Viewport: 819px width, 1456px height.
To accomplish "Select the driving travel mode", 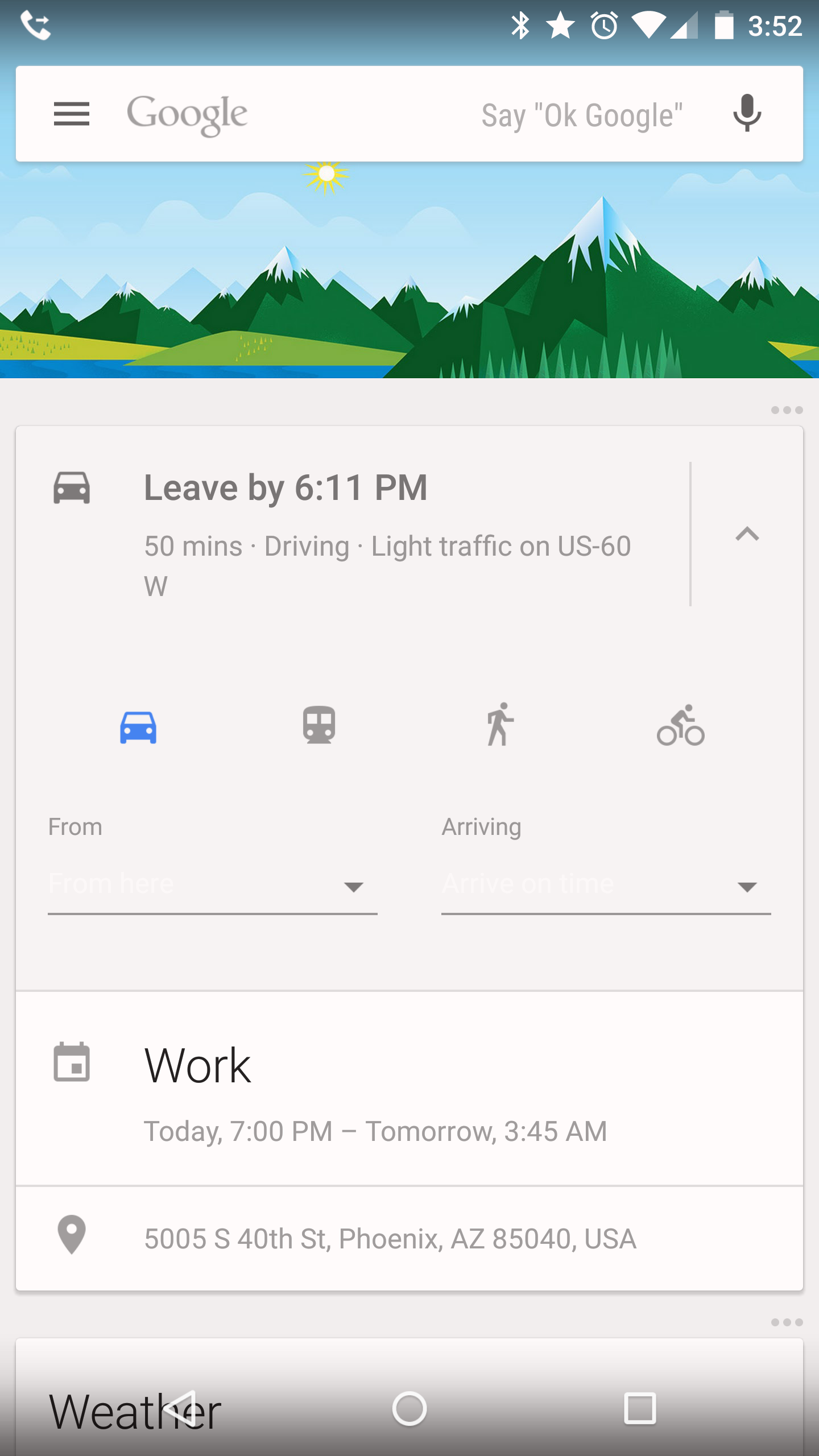I will click(138, 726).
